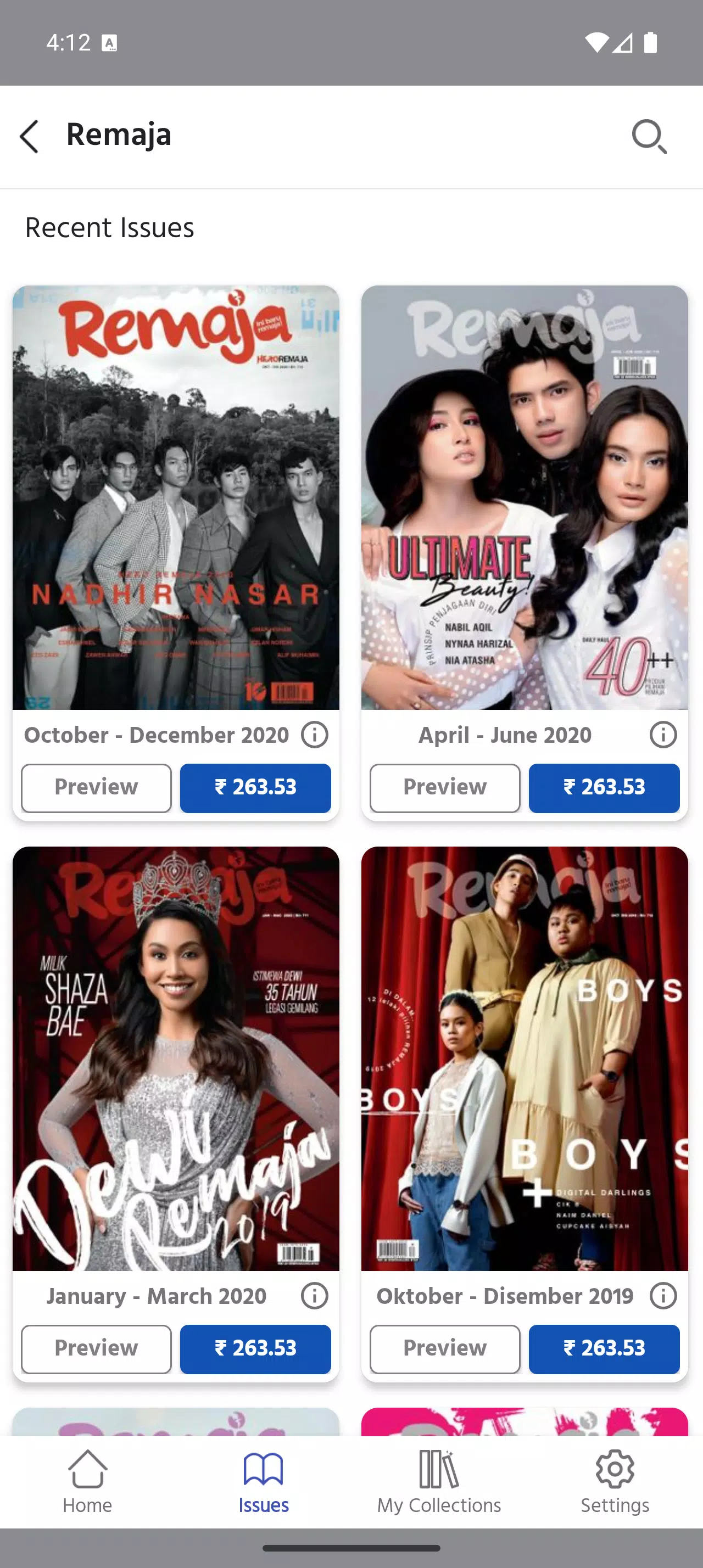Open the search icon
The image size is (703, 1568).
click(649, 136)
